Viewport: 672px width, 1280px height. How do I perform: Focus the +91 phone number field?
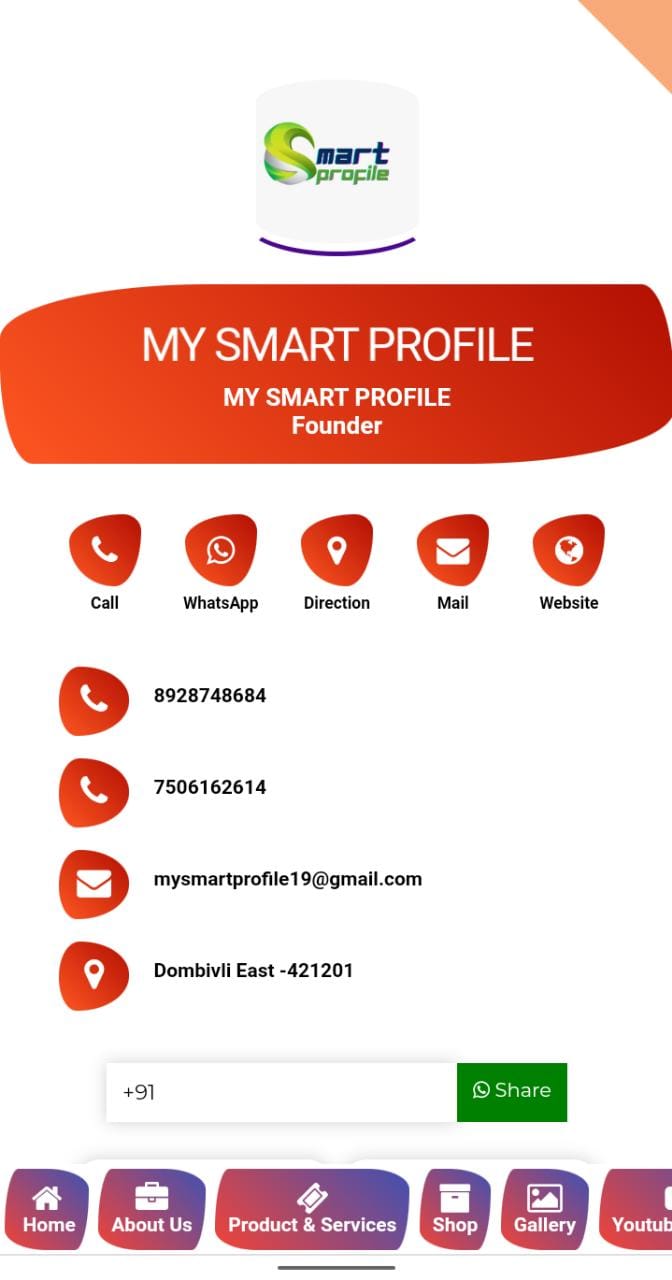tap(281, 1092)
